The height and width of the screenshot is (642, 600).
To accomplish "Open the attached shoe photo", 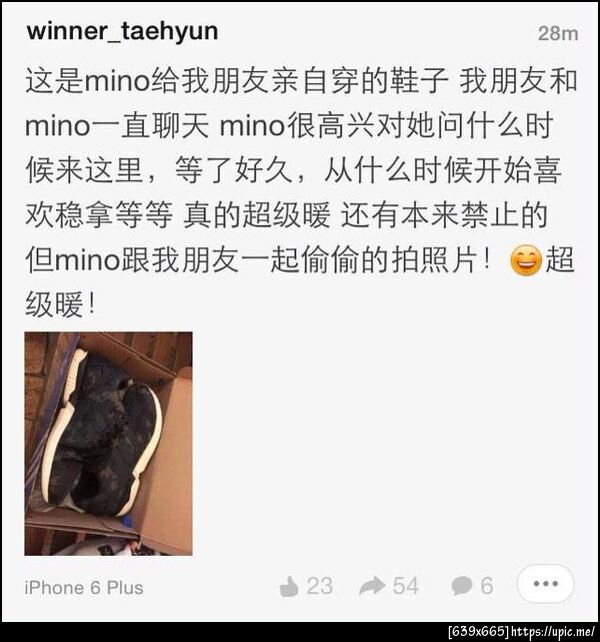I will coord(108,443).
